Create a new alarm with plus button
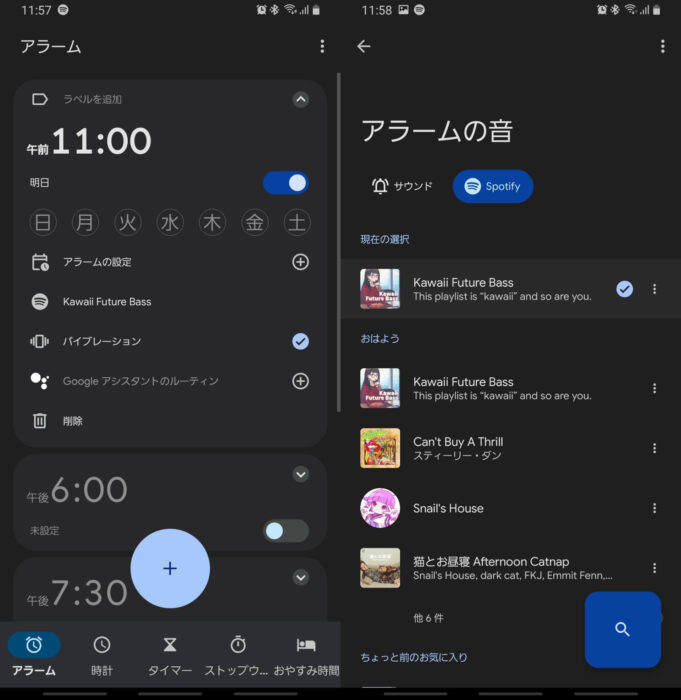This screenshot has width=681, height=700. click(170, 568)
